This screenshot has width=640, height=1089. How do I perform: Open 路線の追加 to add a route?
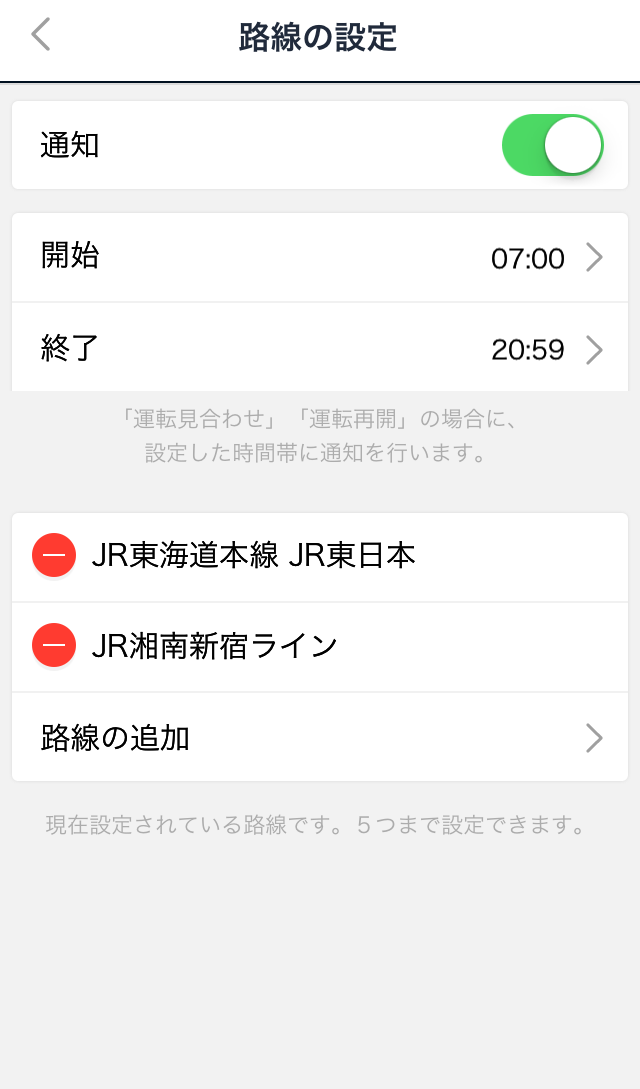pos(320,738)
